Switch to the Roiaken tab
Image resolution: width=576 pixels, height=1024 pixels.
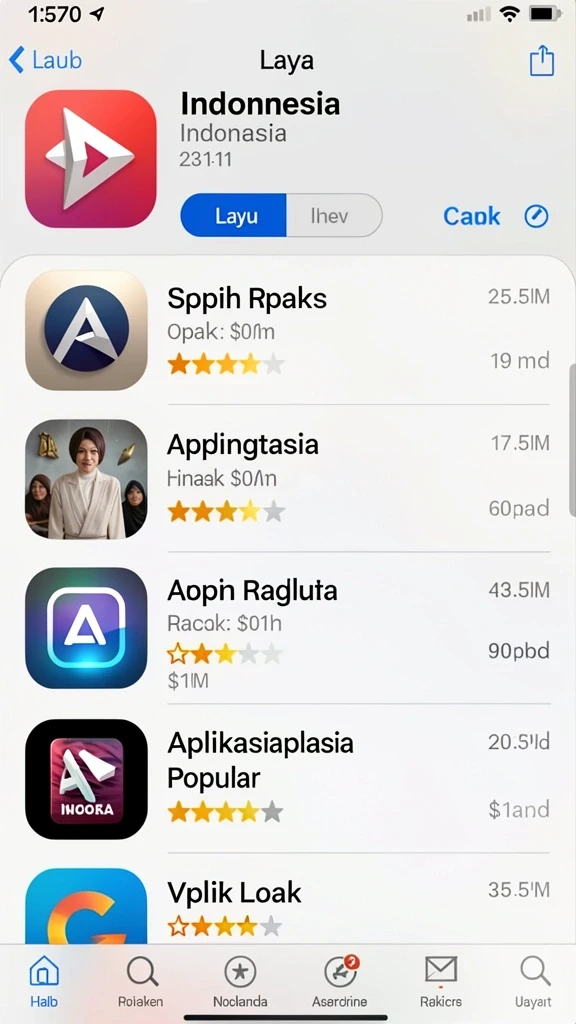[141, 981]
